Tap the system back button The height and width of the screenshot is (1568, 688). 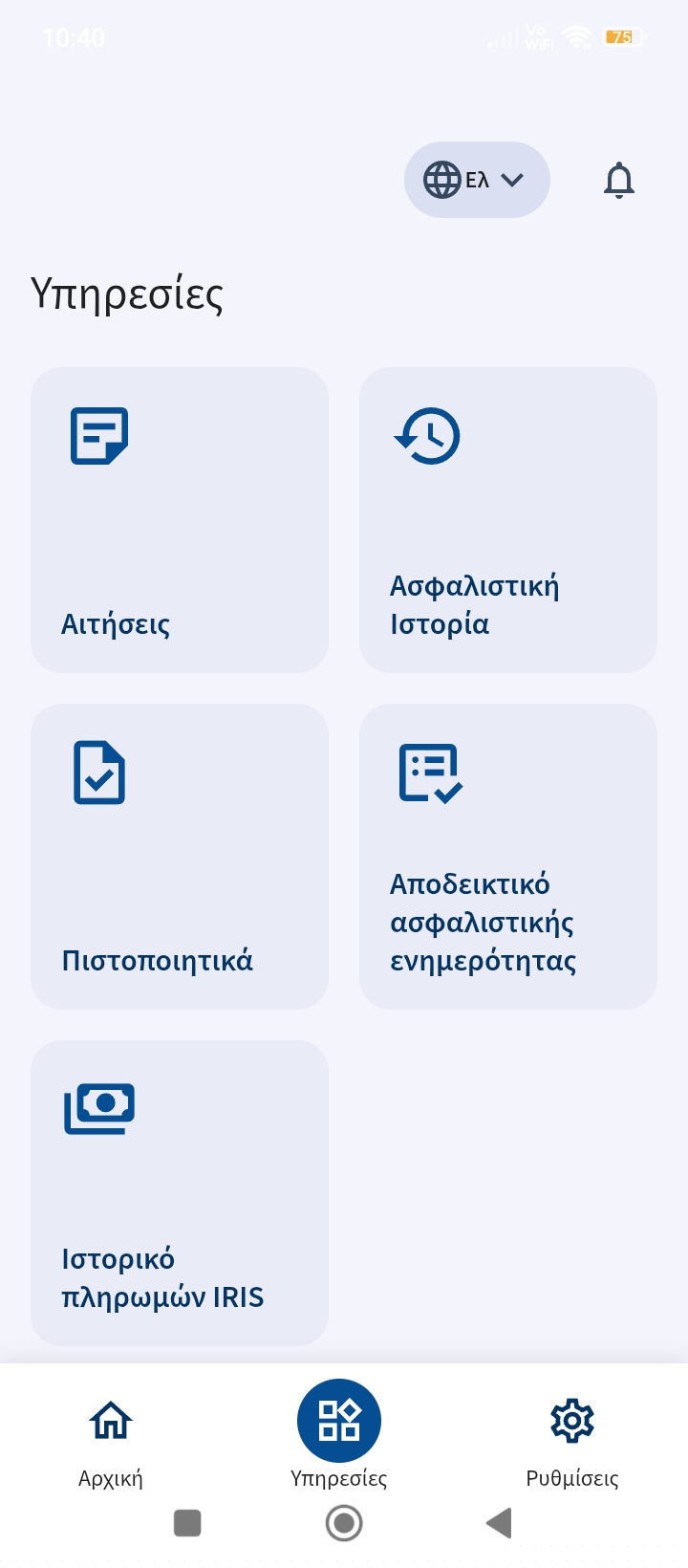point(500,1523)
